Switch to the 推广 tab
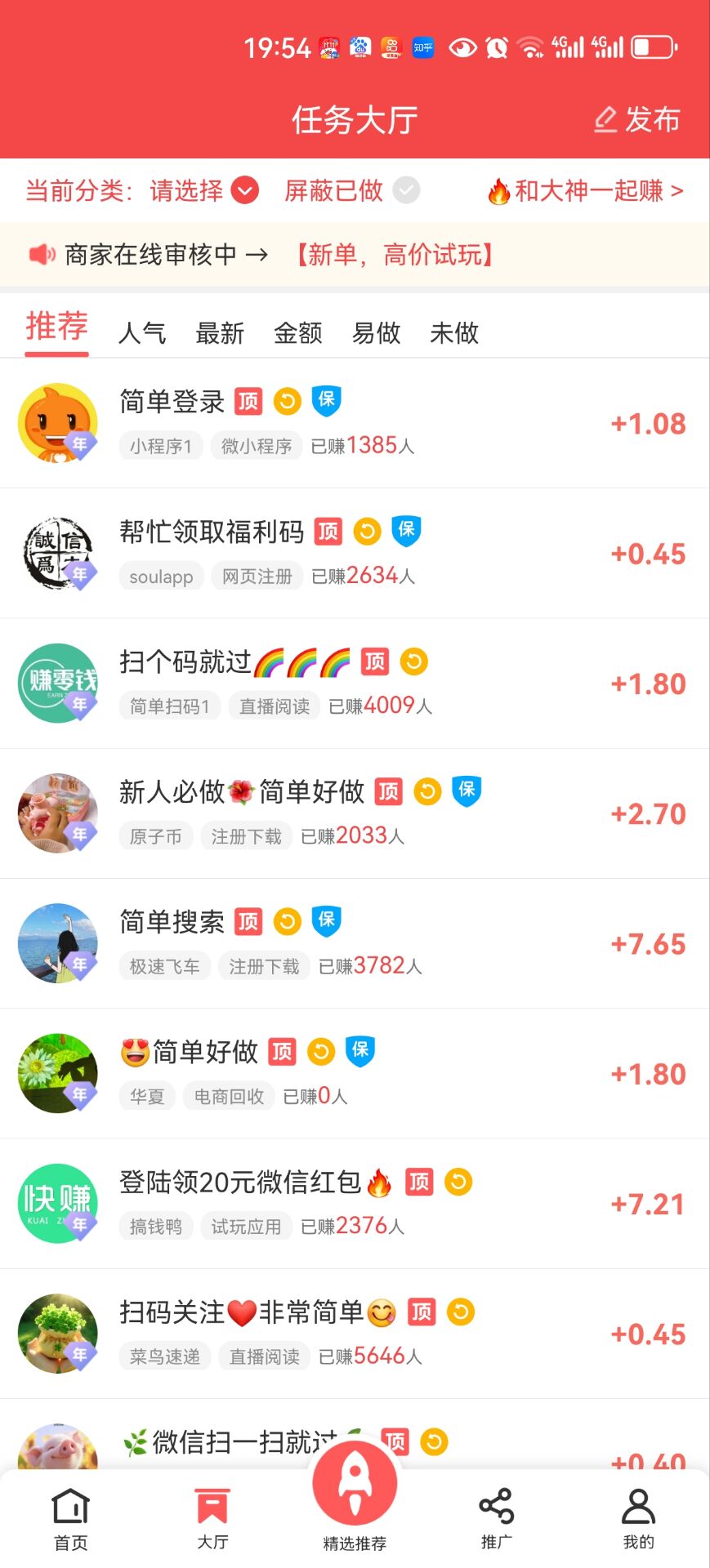The width and height of the screenshot is (710, 1568). [496, 1517]
